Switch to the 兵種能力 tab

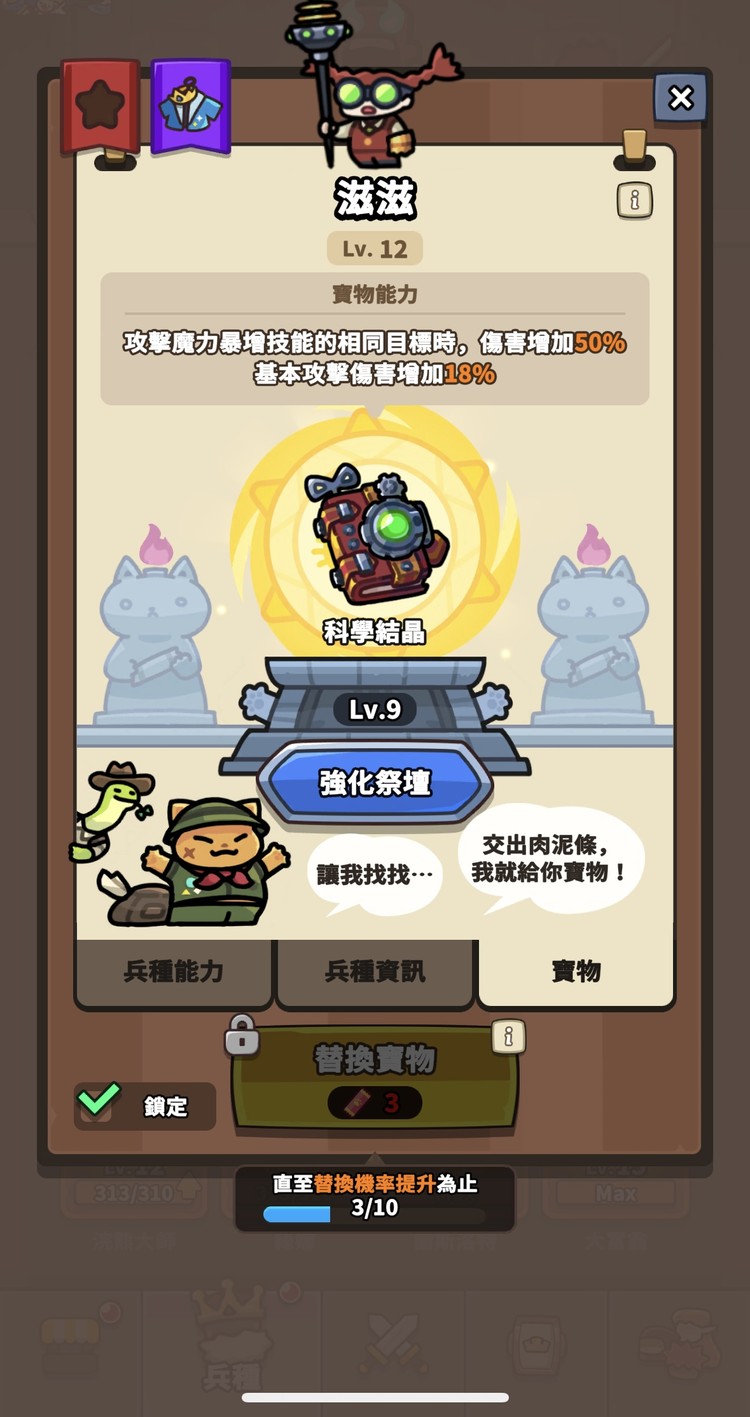(174, 971)
